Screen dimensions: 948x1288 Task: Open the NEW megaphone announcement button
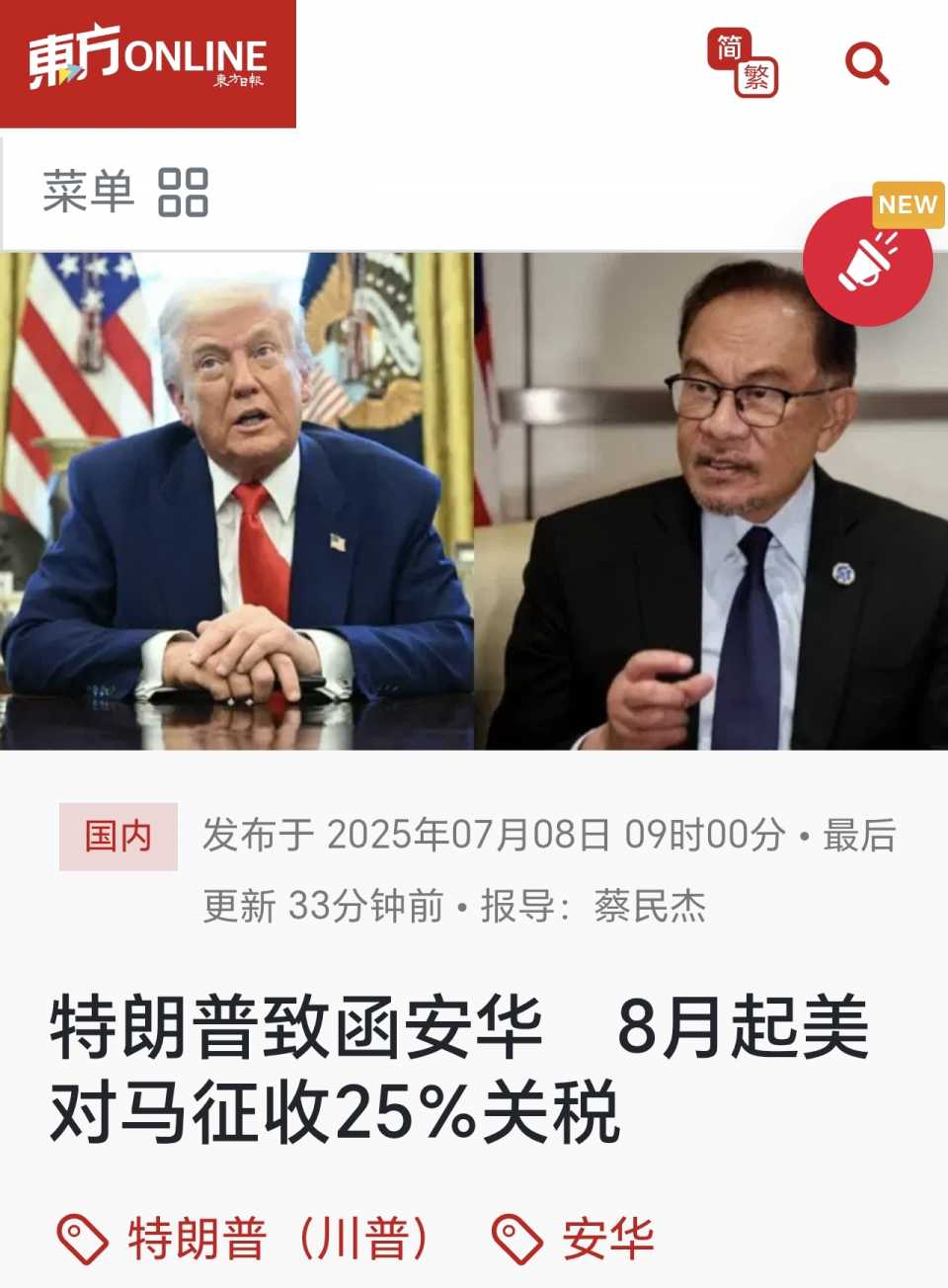(x=869, y=261)
